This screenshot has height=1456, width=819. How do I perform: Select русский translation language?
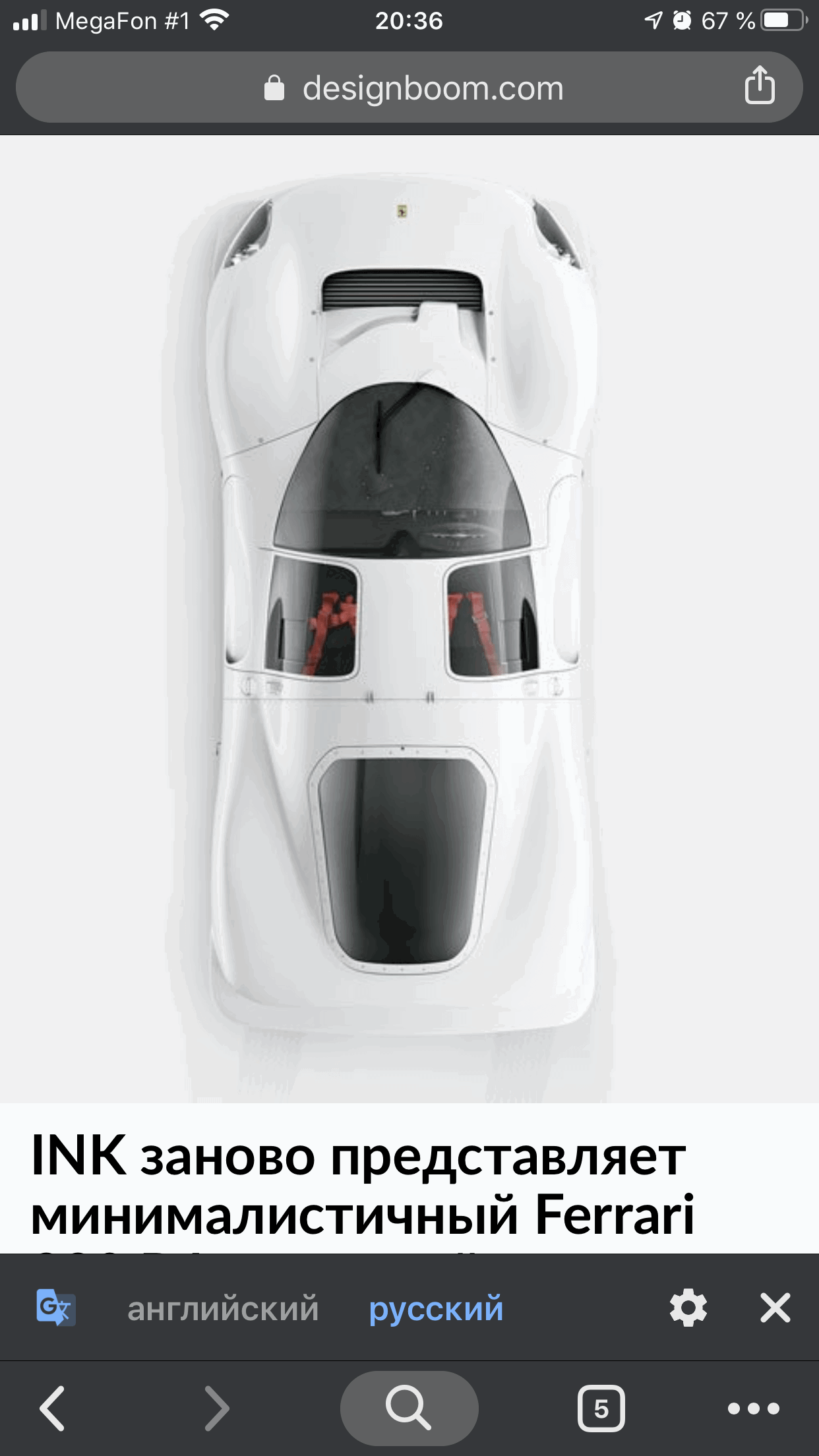436,1308
